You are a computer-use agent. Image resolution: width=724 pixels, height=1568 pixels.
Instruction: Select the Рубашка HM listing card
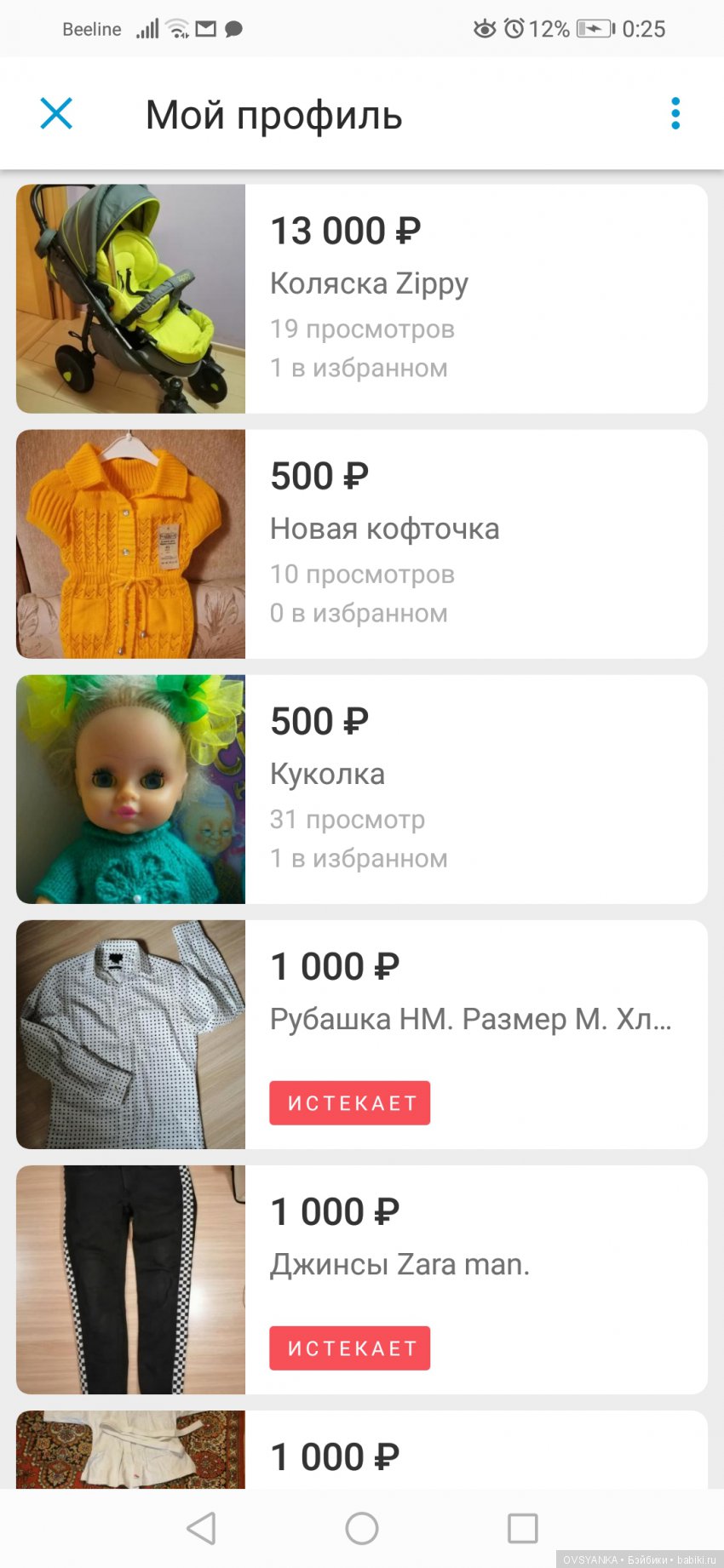pyautogui.click(x=362, y=1034)
